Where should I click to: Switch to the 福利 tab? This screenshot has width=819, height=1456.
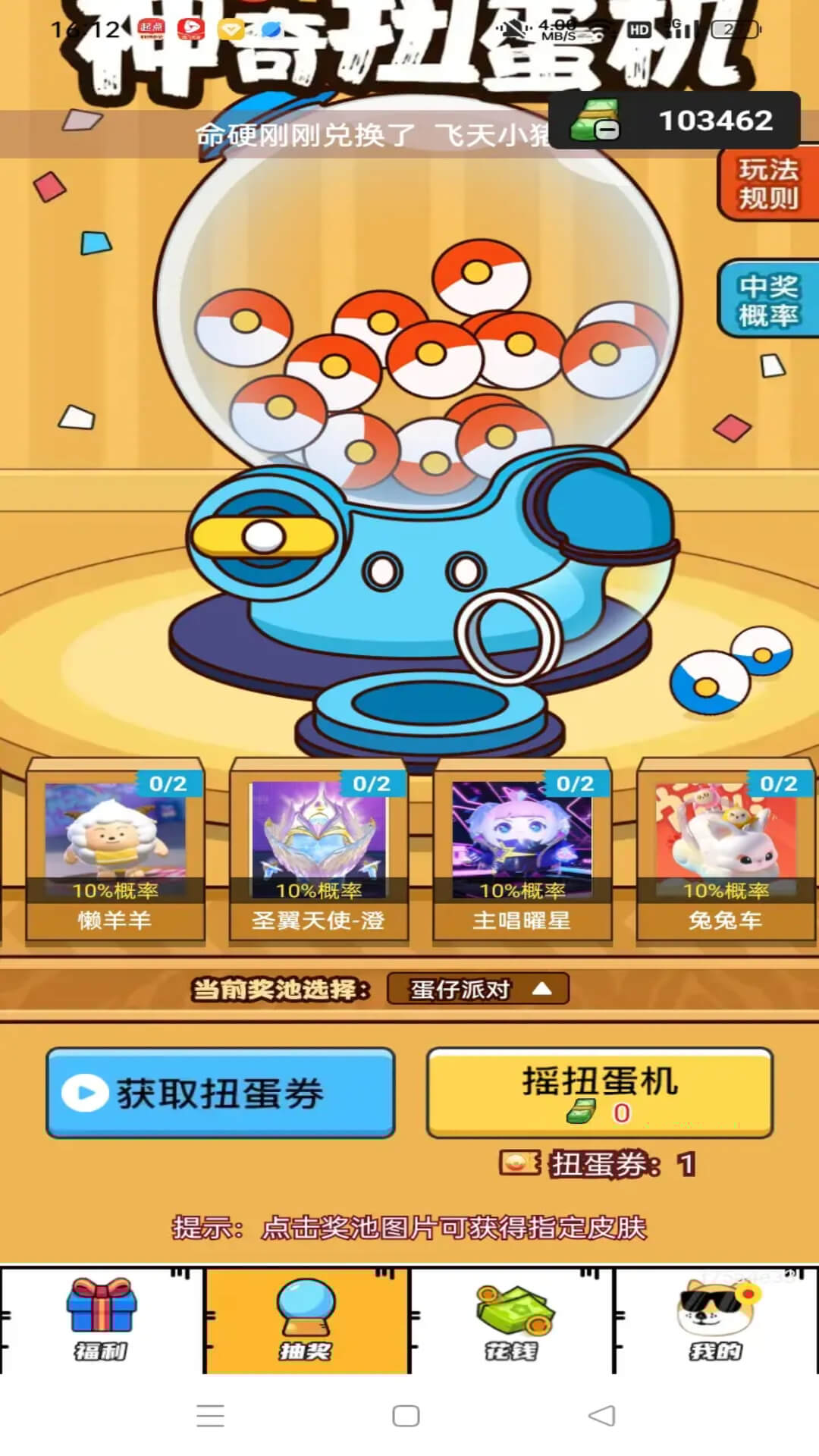point(102,1319)
